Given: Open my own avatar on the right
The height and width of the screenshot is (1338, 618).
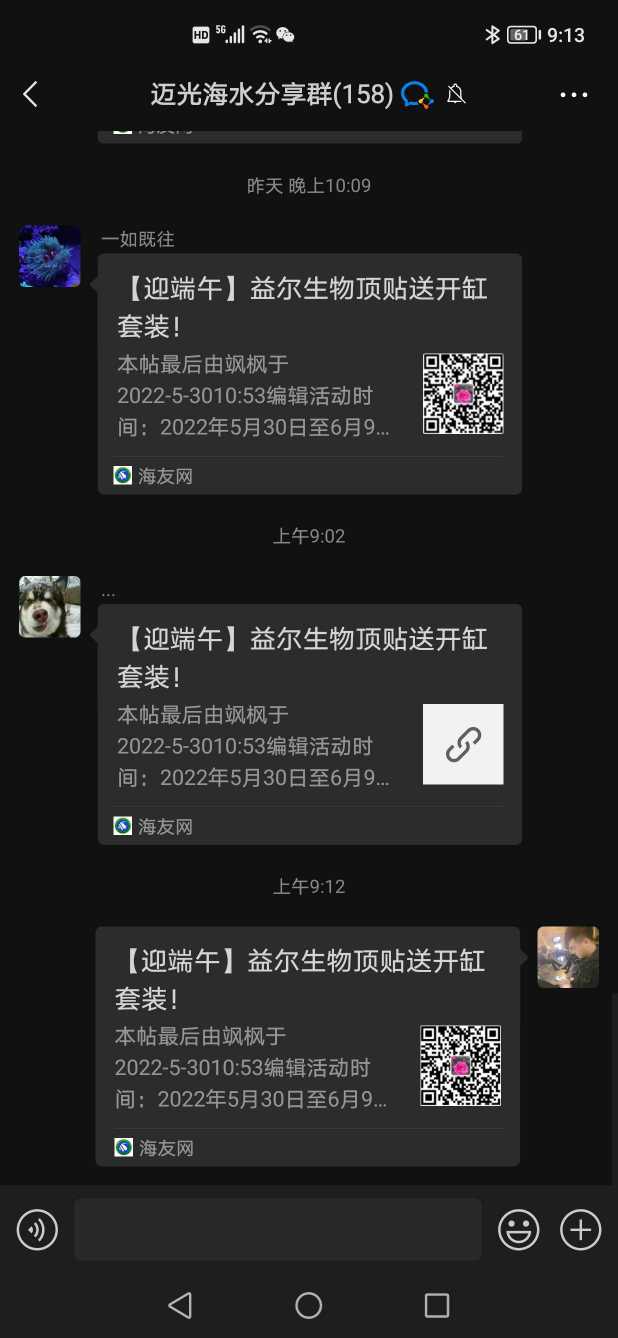Looking at the screenshot, I should [x=567, y=957].
